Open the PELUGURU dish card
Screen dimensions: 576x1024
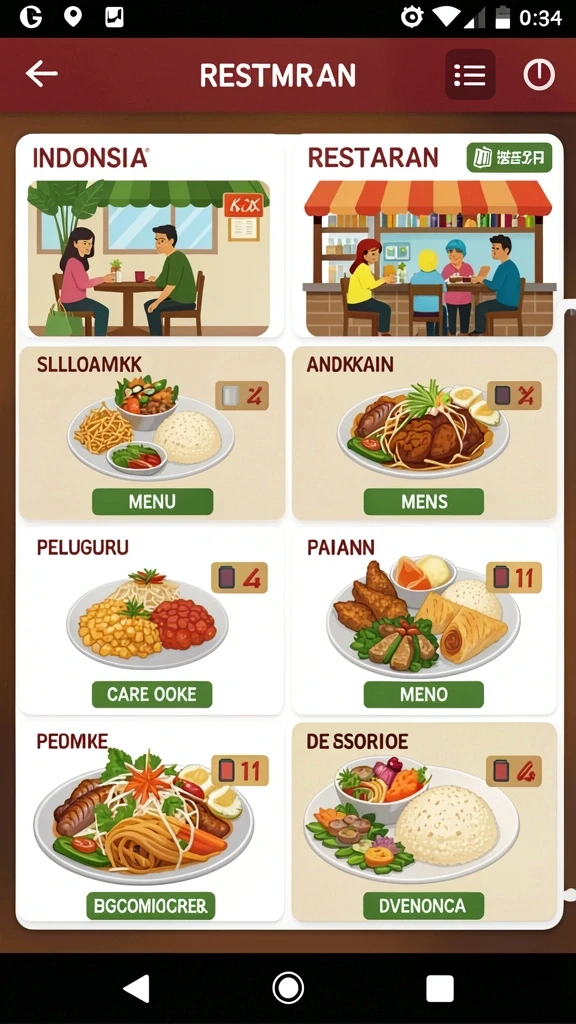152,622
